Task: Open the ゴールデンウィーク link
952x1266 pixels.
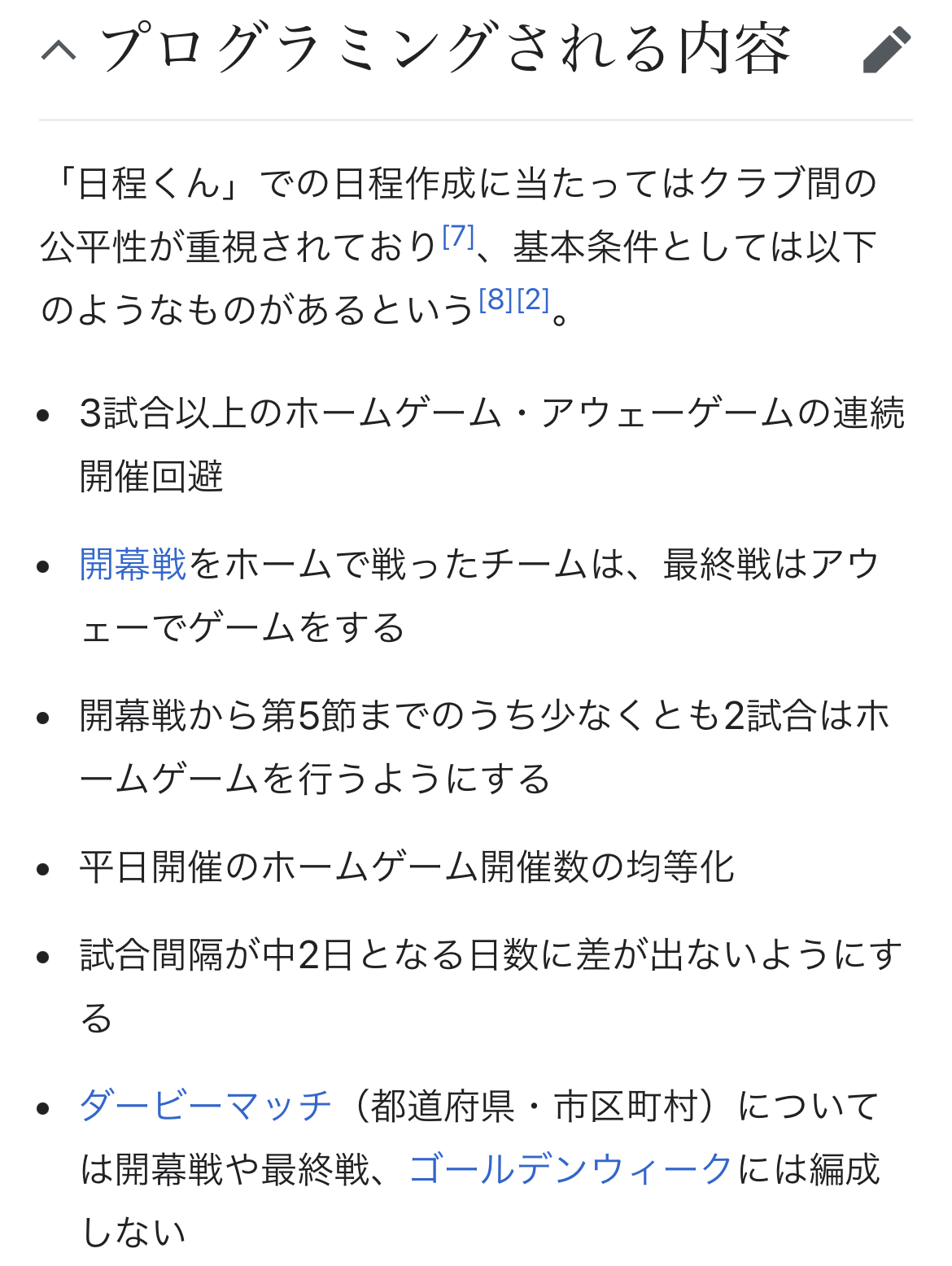Action: click(571, 1169)
